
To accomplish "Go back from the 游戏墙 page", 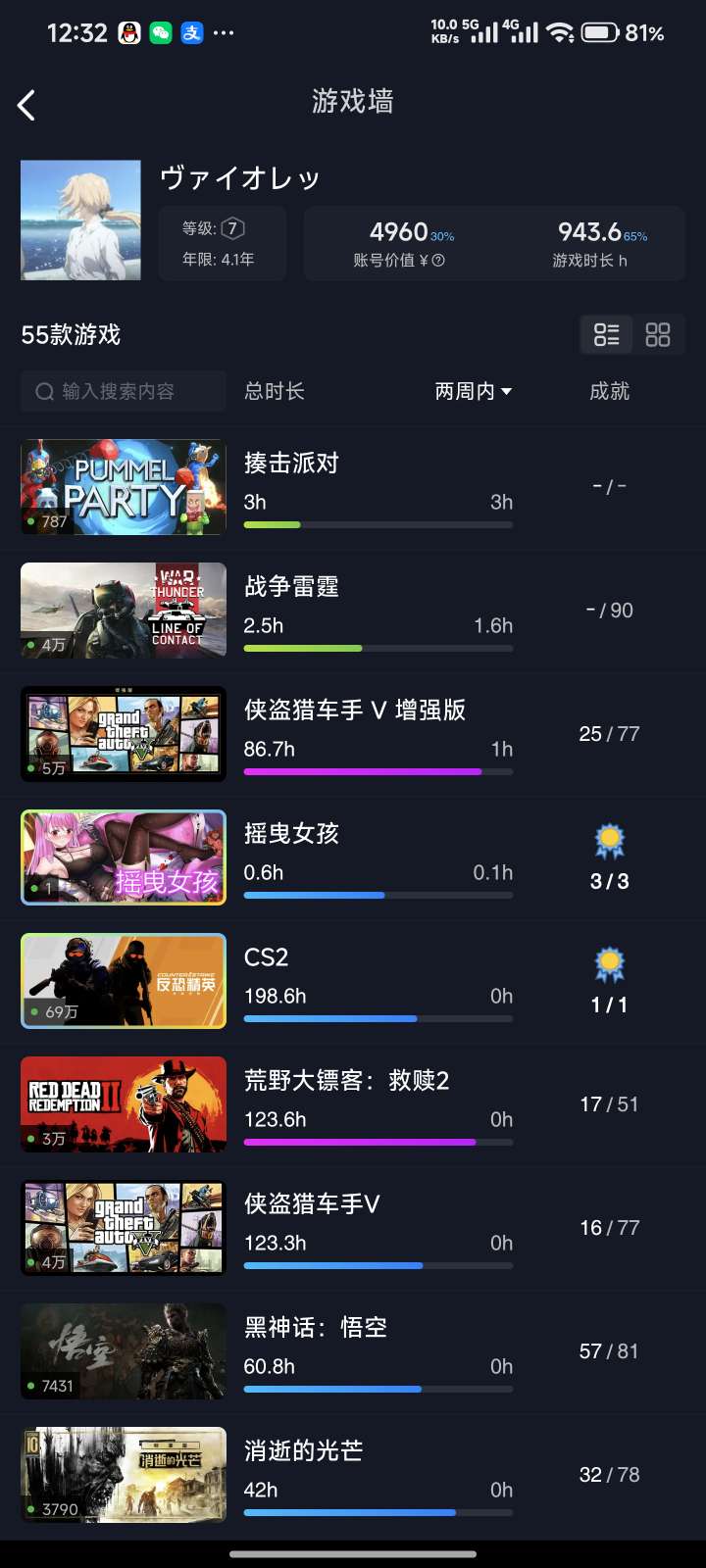I will coord(26,105).
